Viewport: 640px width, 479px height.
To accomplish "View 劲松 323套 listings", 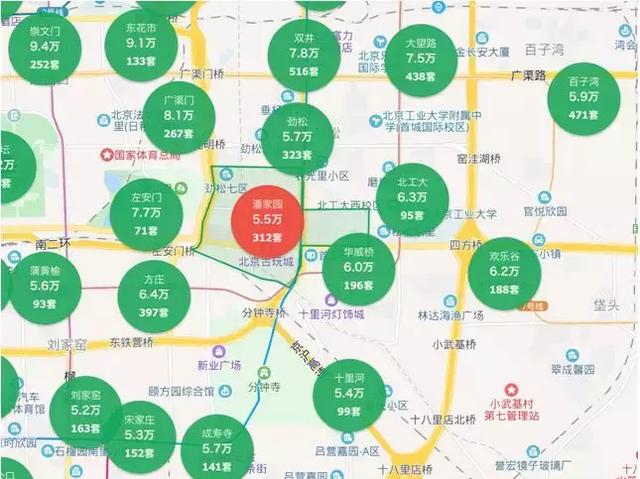I will pyautogui.click(x=297, y=137).
